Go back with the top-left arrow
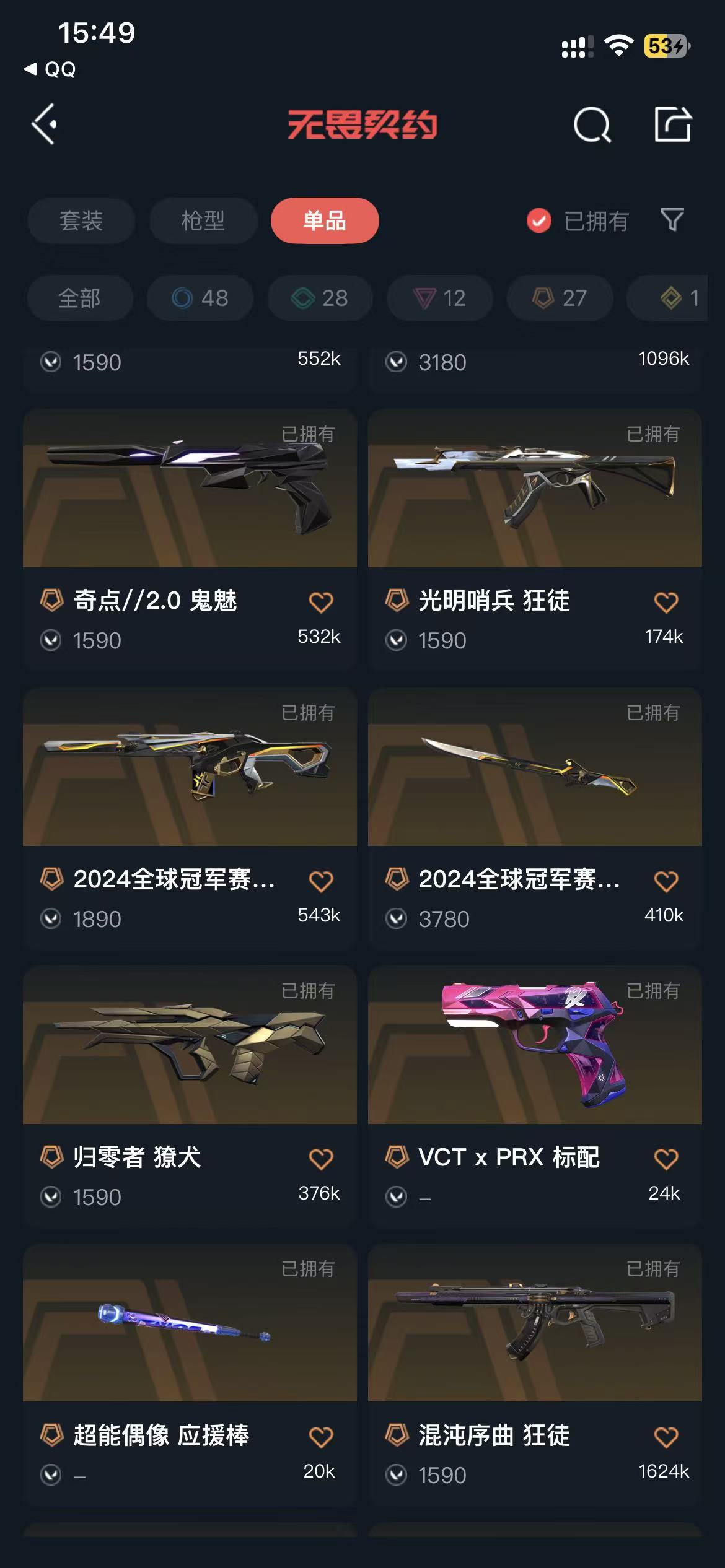This screenshot has width=725, height=1568. [45, 124]
